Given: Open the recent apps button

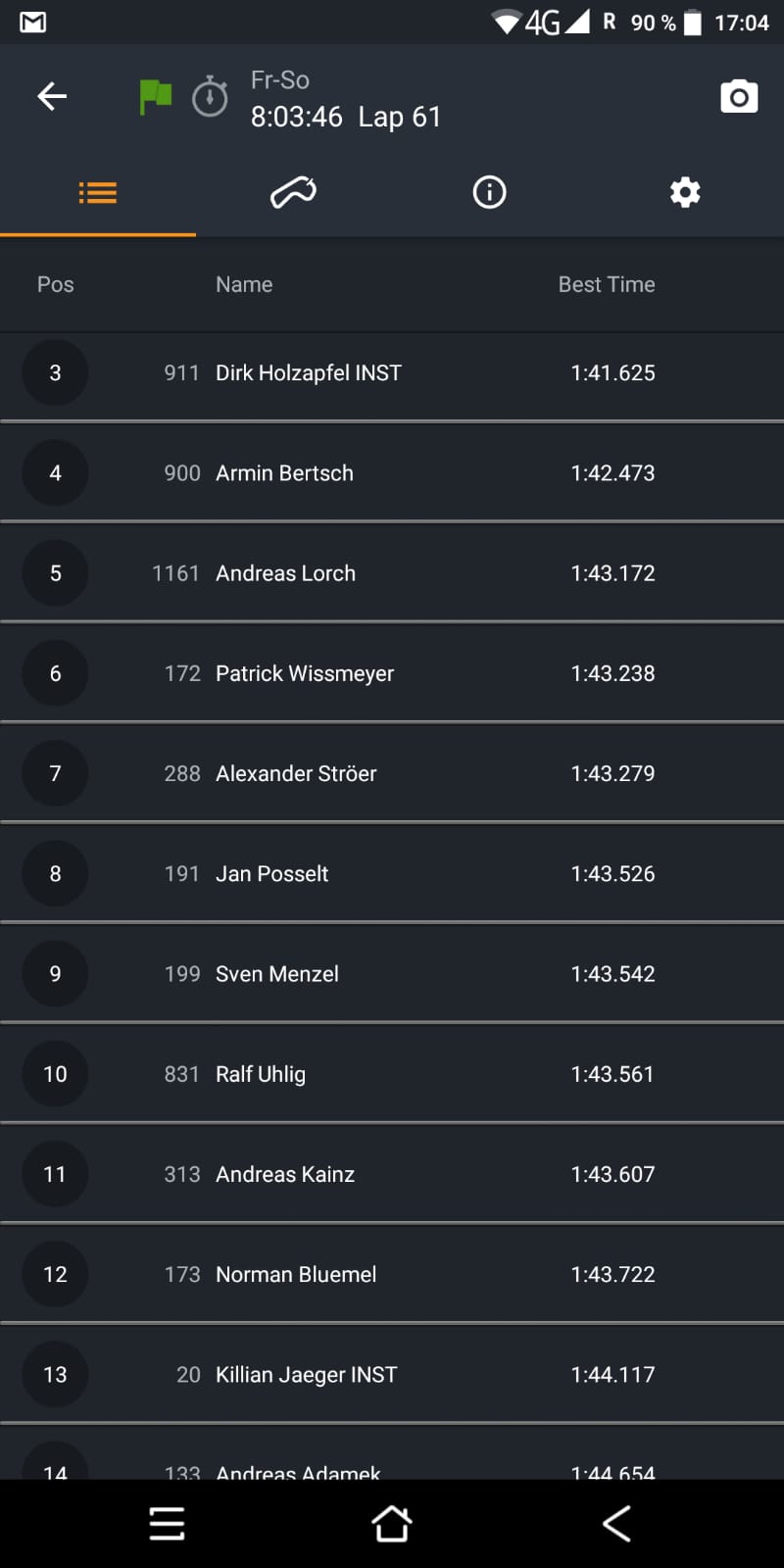Looking at the screenshot, I should (167, 1524).
